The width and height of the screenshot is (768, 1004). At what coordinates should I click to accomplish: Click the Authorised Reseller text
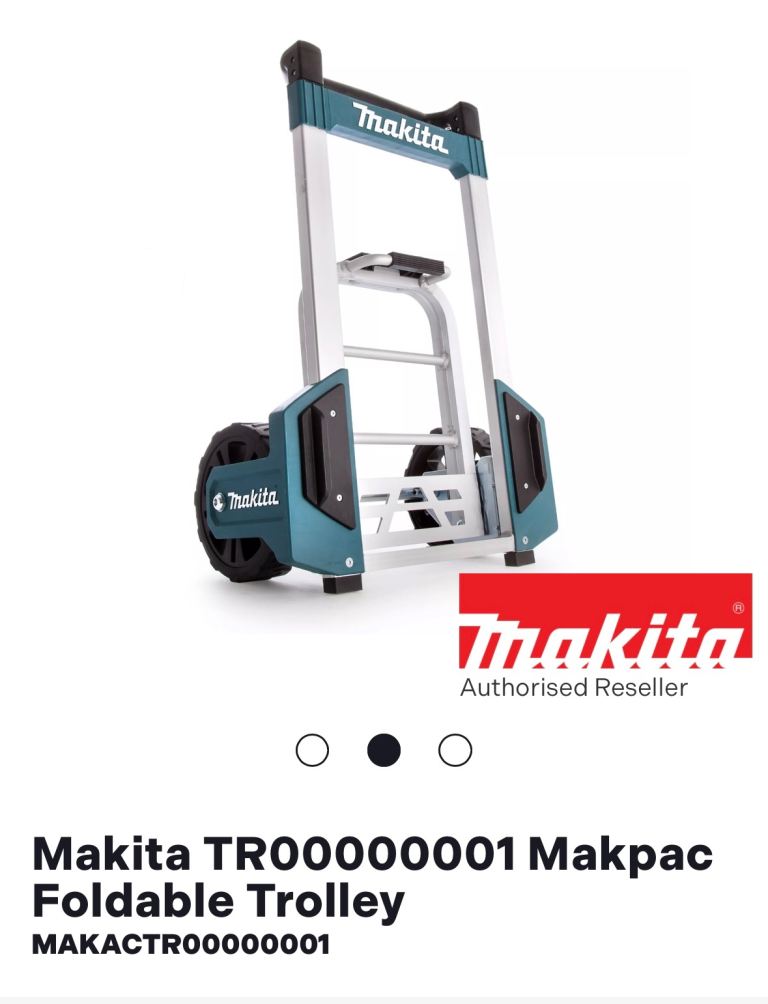point(576,688)
